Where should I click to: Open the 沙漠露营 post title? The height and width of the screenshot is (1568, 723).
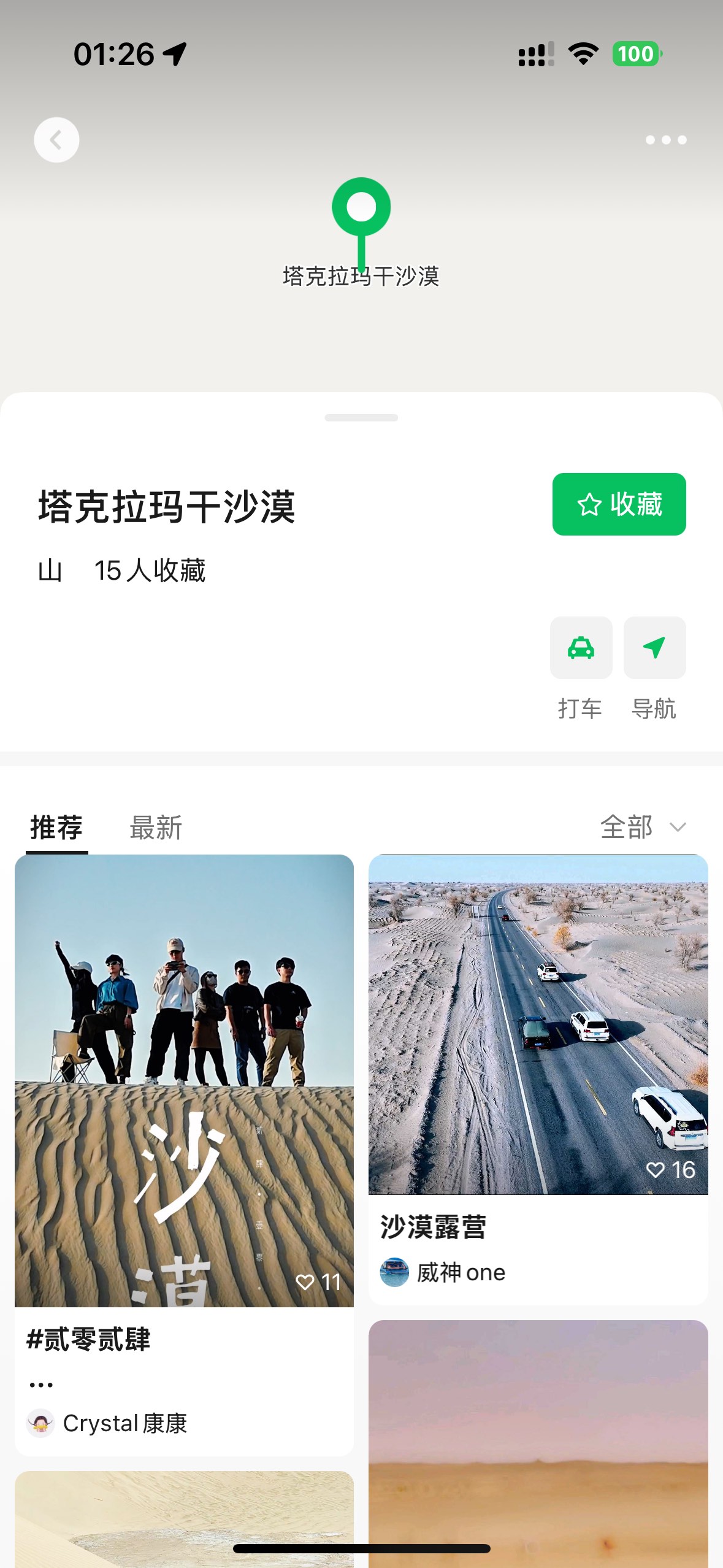point(433,1227)
